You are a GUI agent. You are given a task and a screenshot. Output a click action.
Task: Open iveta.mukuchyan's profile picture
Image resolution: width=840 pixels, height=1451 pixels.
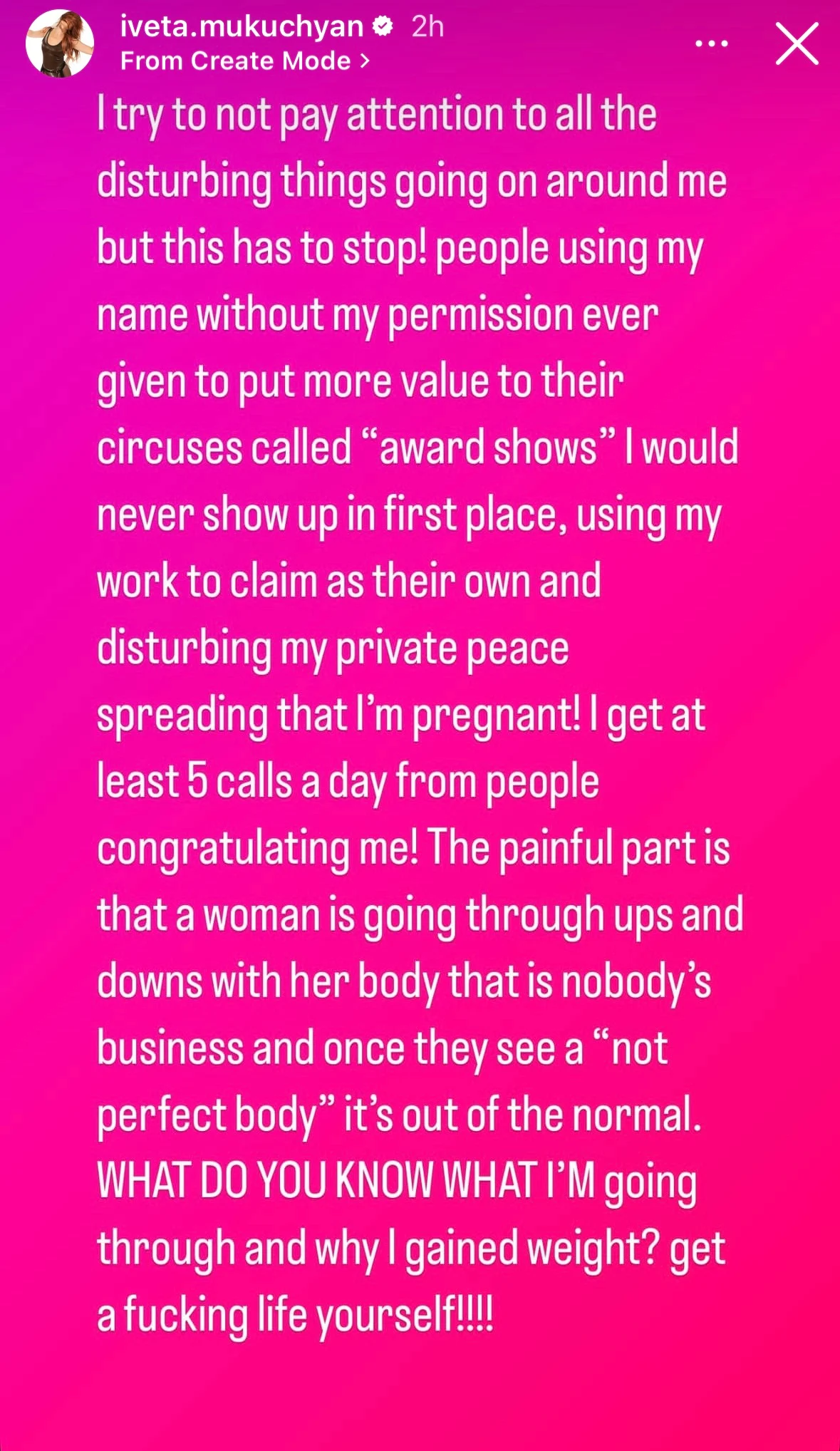click(60, 43)
